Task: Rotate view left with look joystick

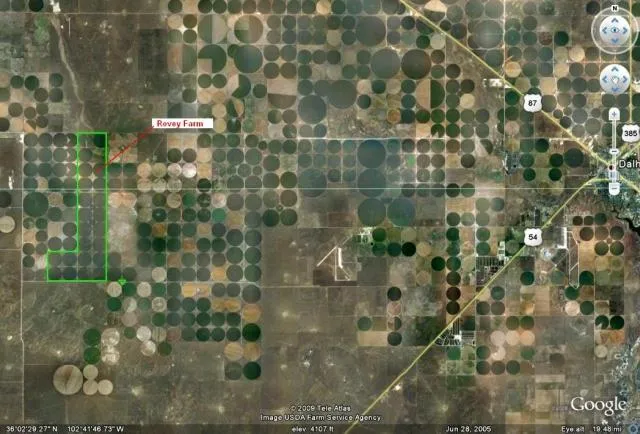Action: [604, 30]
